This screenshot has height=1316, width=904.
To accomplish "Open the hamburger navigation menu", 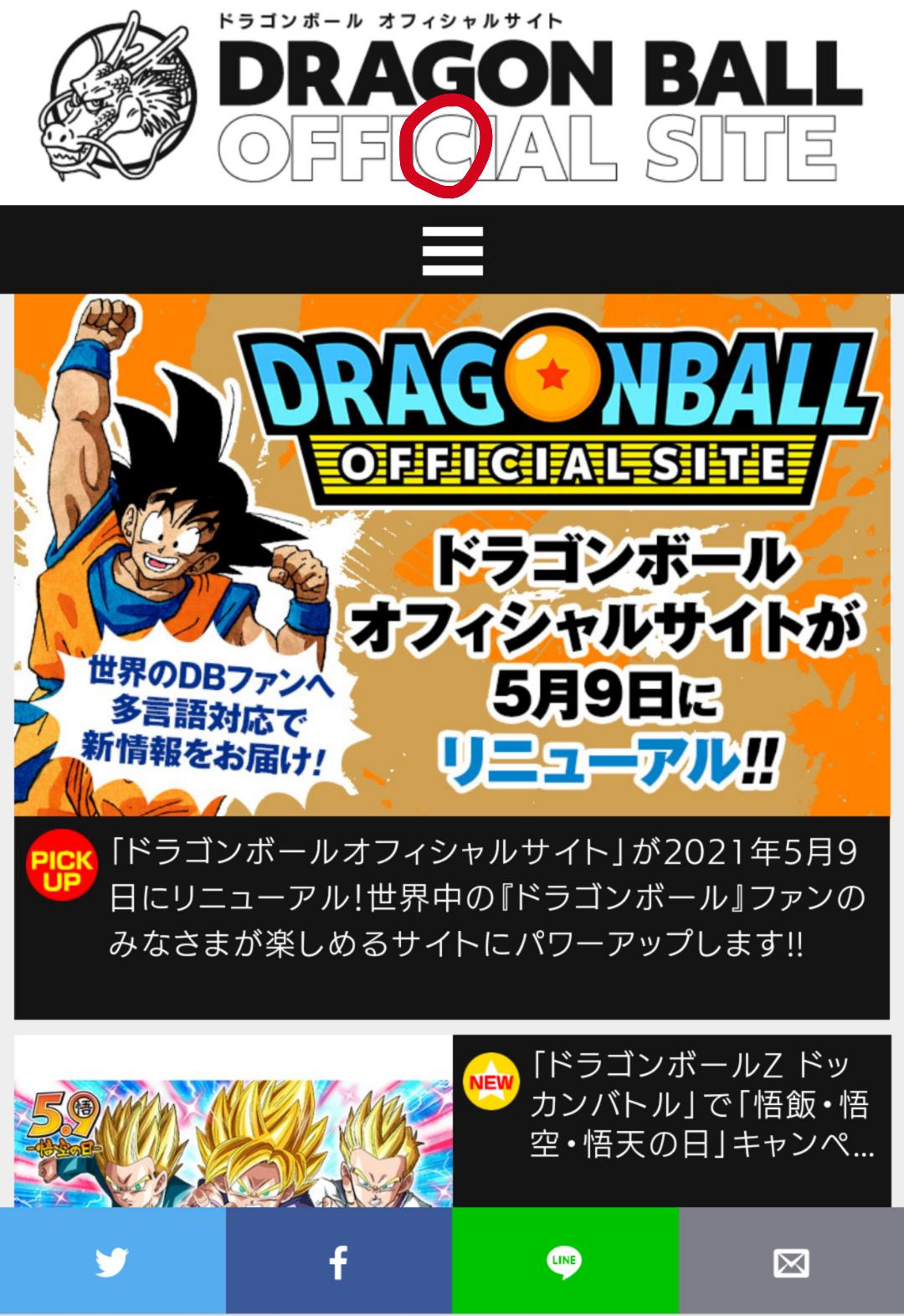I will tap(452, 250).
